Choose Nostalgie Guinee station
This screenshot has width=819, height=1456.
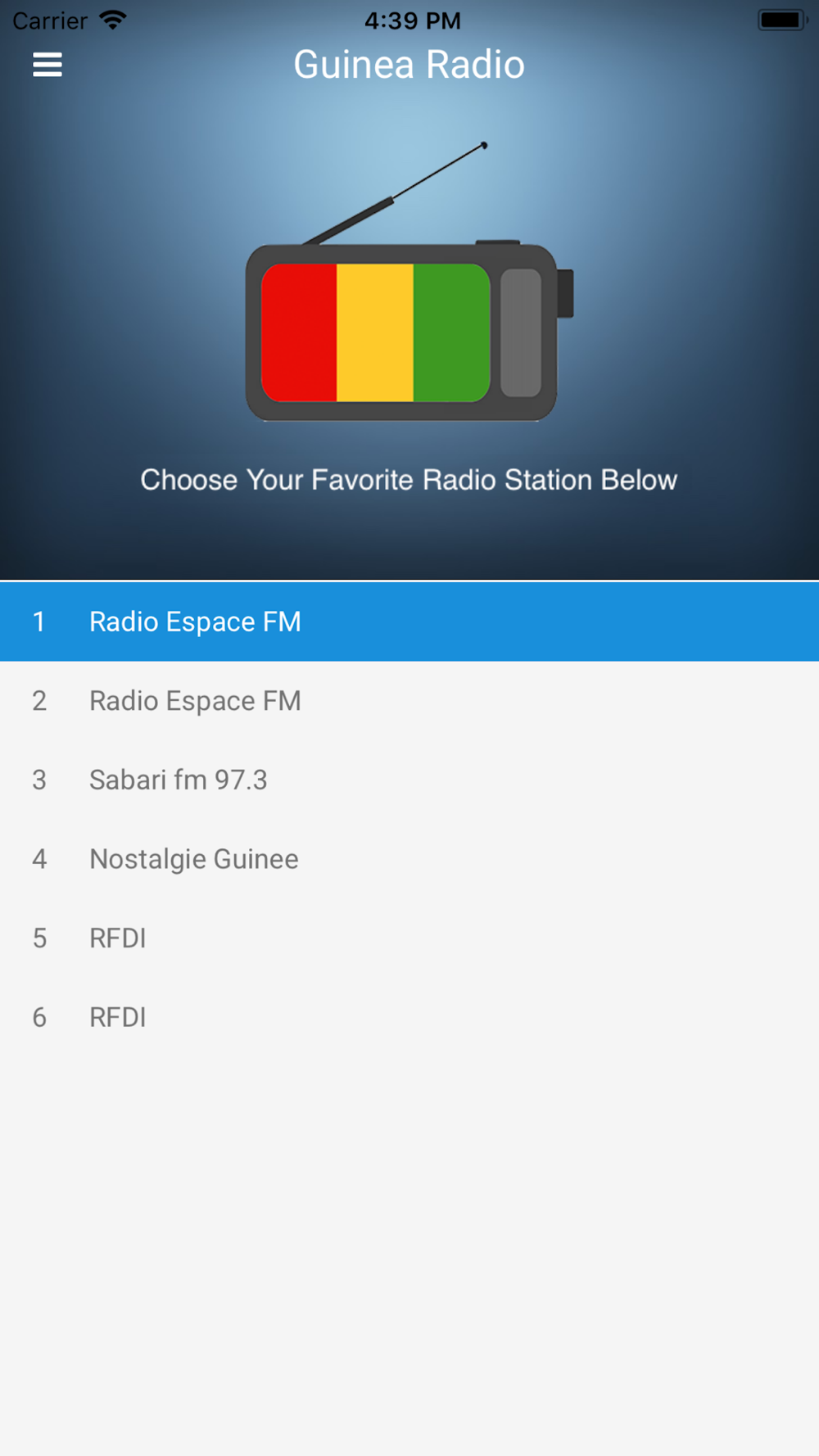pyautogui.click(x=409, y=859)
